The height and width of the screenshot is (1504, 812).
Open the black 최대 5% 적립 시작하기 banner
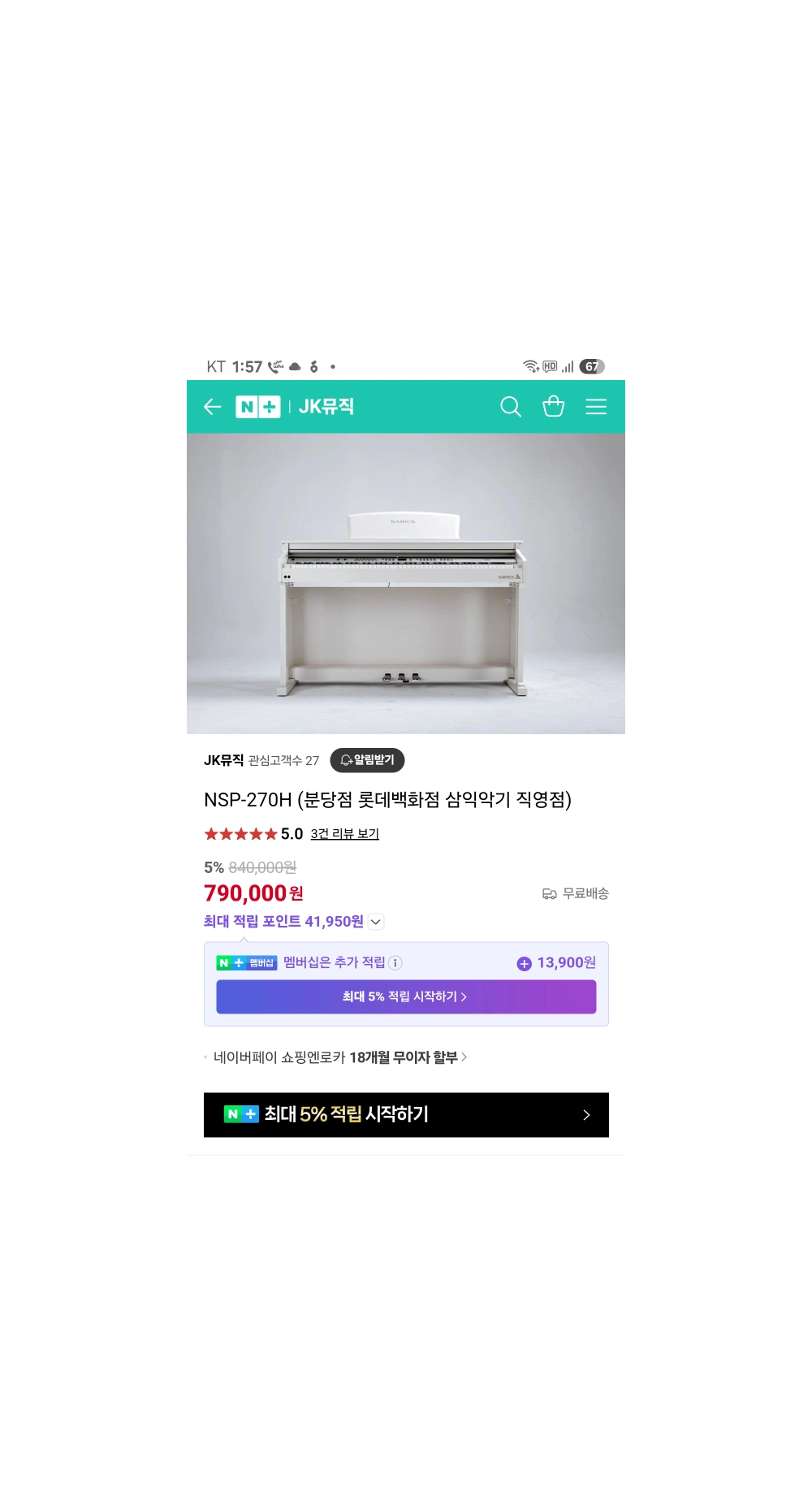[x=406, y=1115]
